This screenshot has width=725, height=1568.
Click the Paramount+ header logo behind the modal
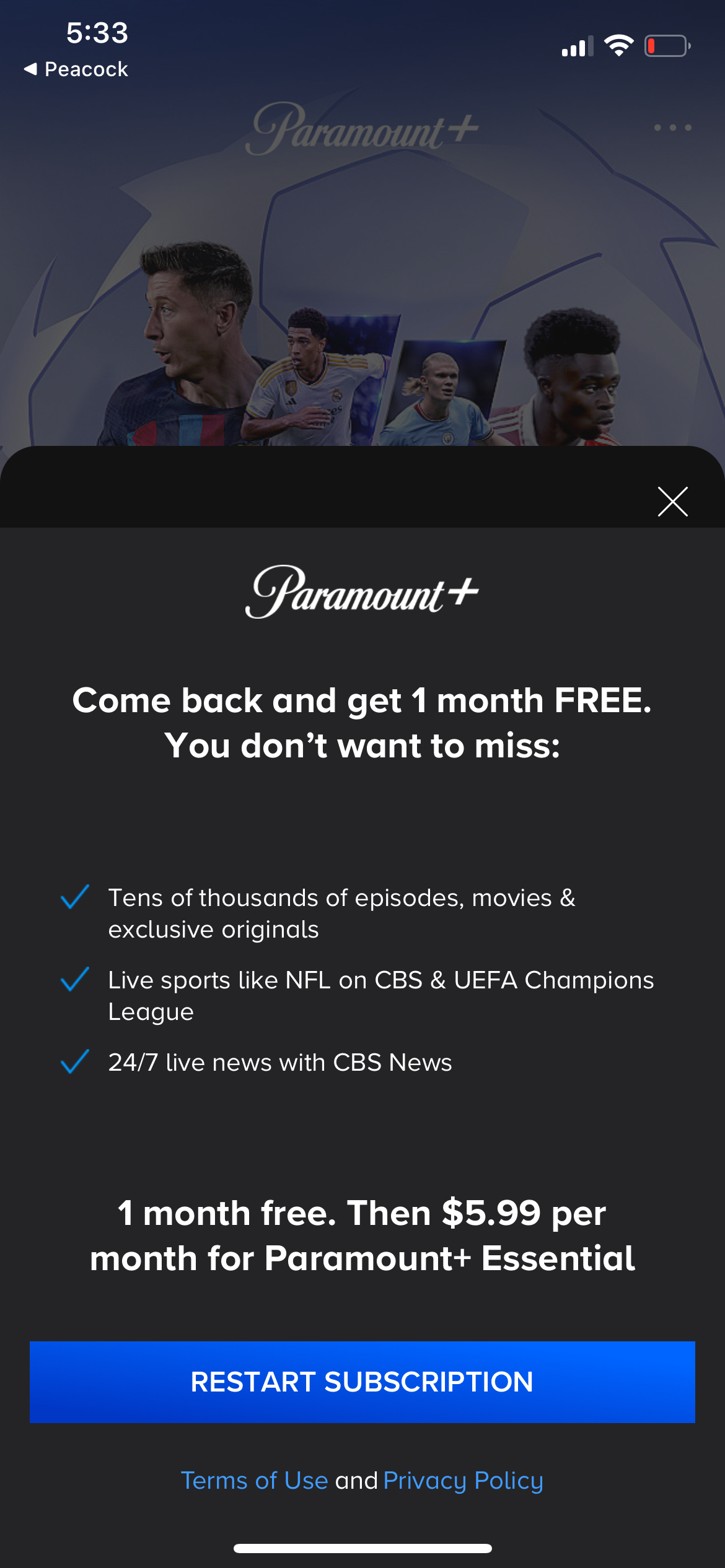[362, 128]
